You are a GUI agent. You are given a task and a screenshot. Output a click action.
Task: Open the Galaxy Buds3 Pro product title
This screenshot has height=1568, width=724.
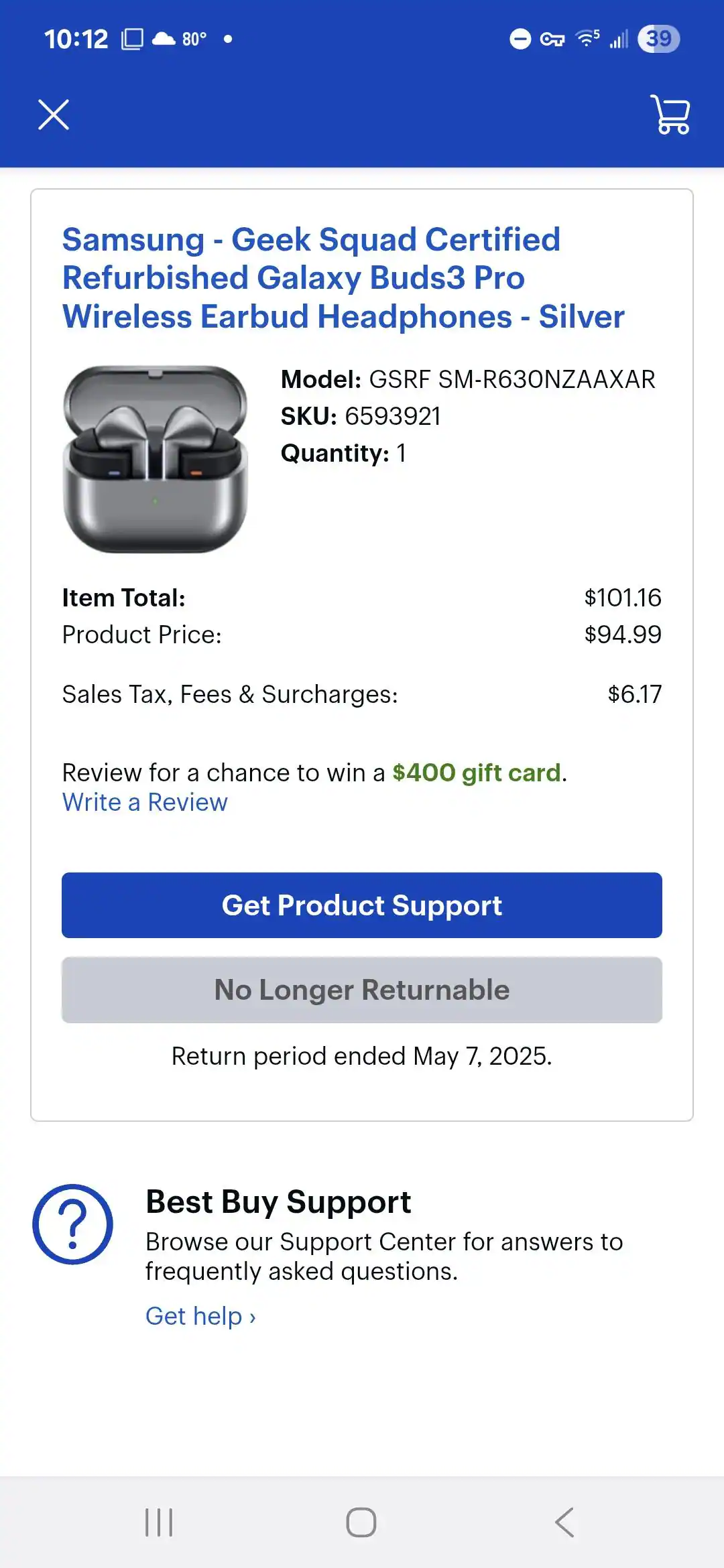pyautogui.click(x=344, y=277)
